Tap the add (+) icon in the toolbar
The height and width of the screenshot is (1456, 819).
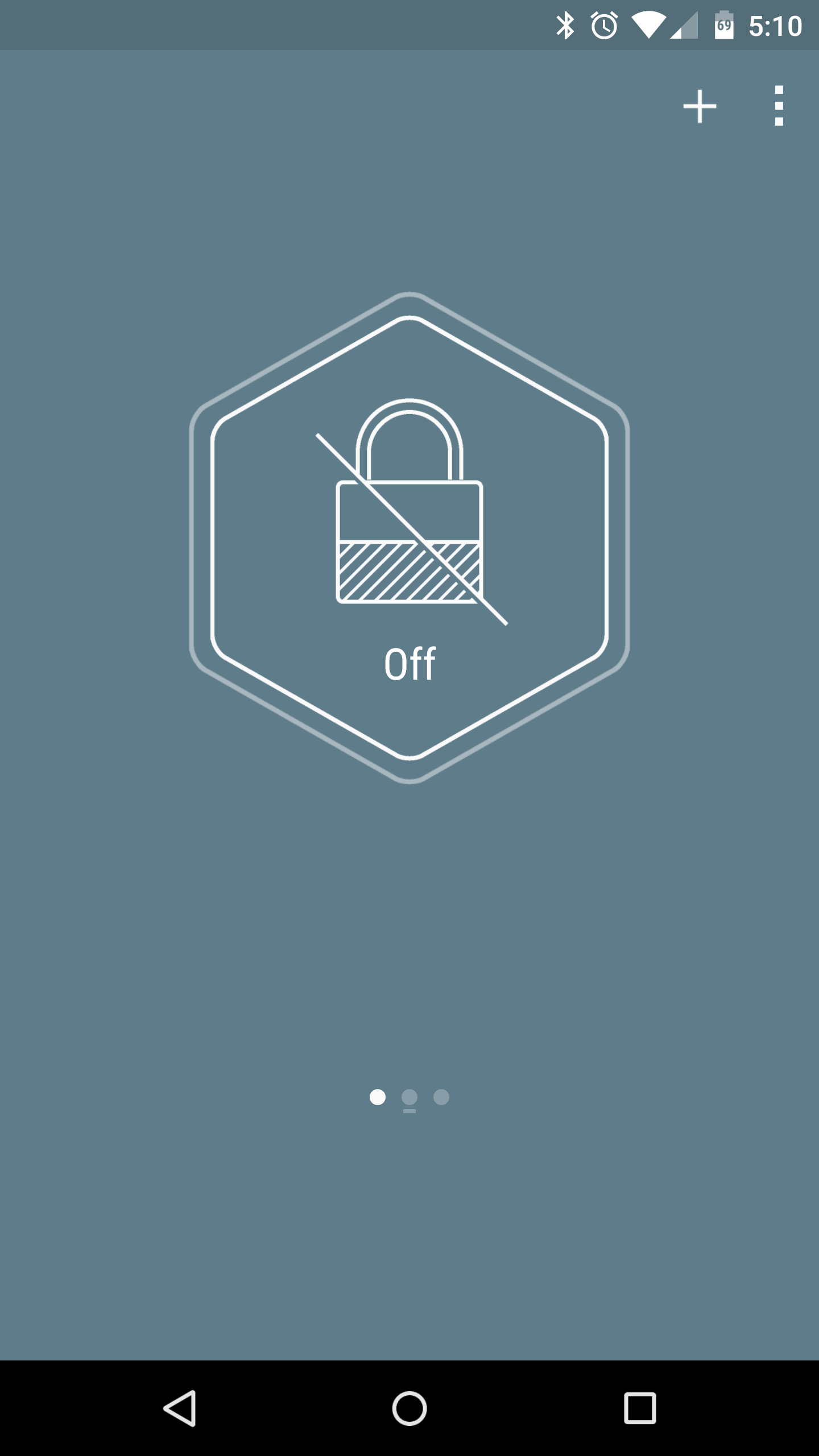click(700, 106)
